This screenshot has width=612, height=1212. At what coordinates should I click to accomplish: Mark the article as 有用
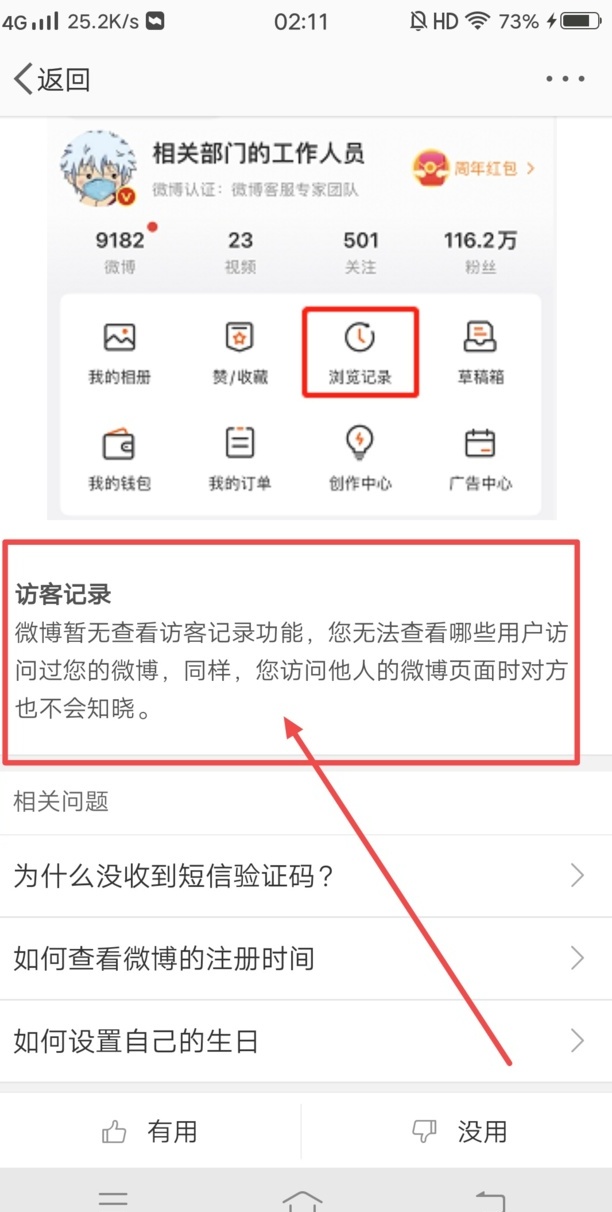(x=150, y=1131)
